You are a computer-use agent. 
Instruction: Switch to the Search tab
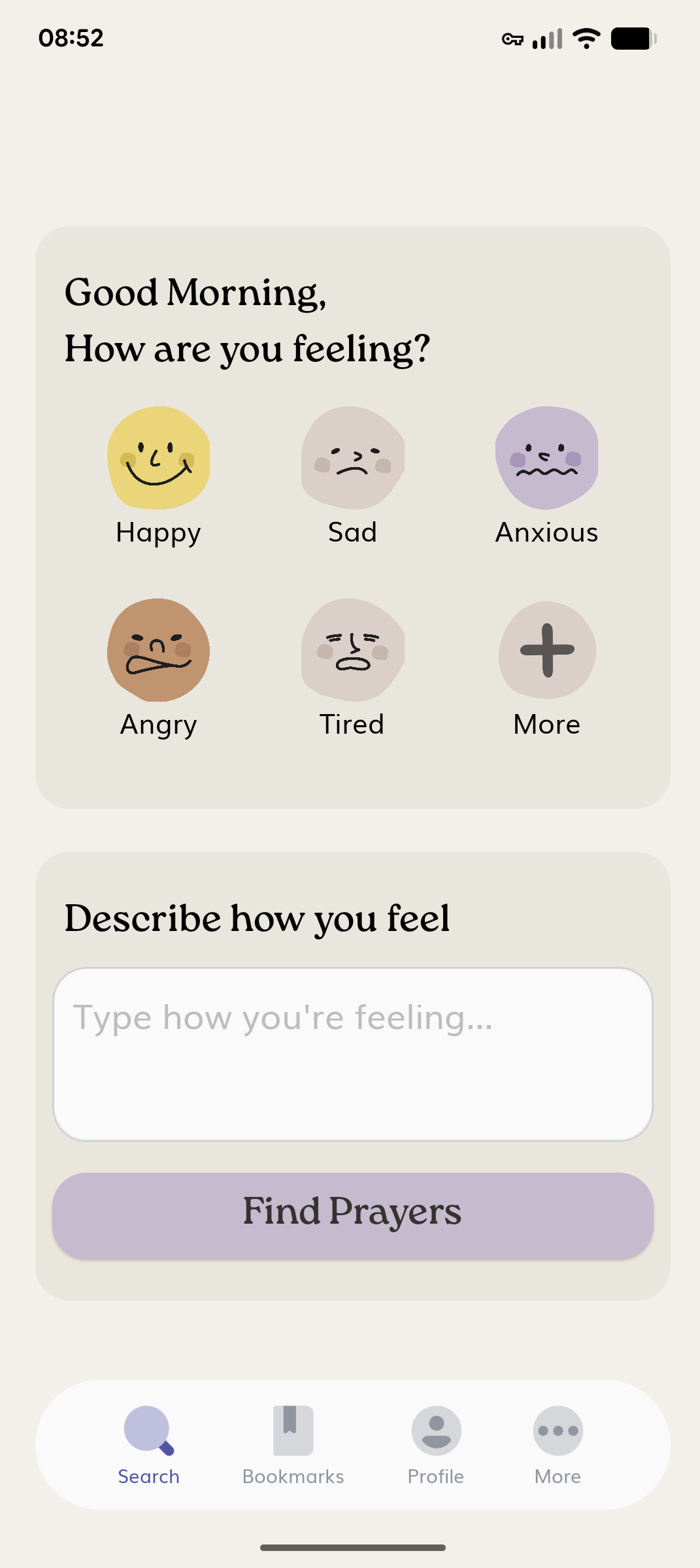click(148, 1445)
